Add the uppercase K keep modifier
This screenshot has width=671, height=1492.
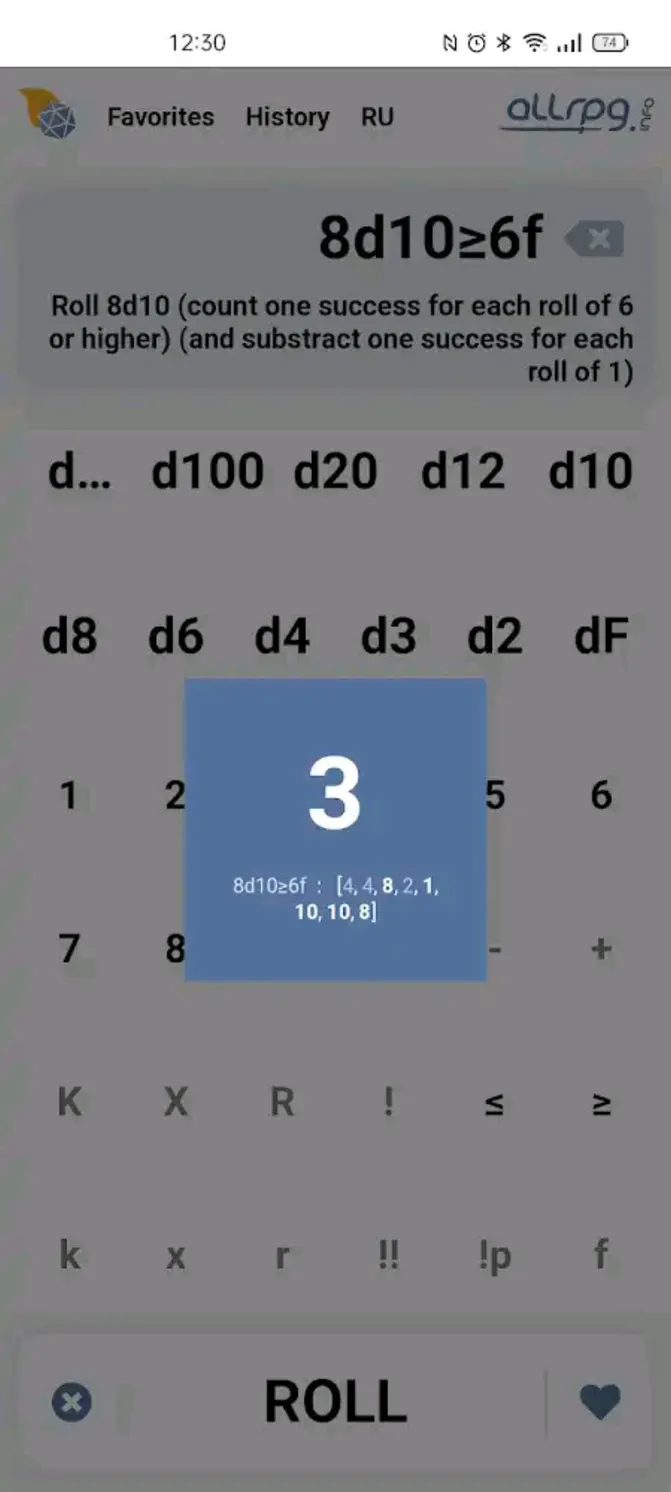click(69, 1102)
